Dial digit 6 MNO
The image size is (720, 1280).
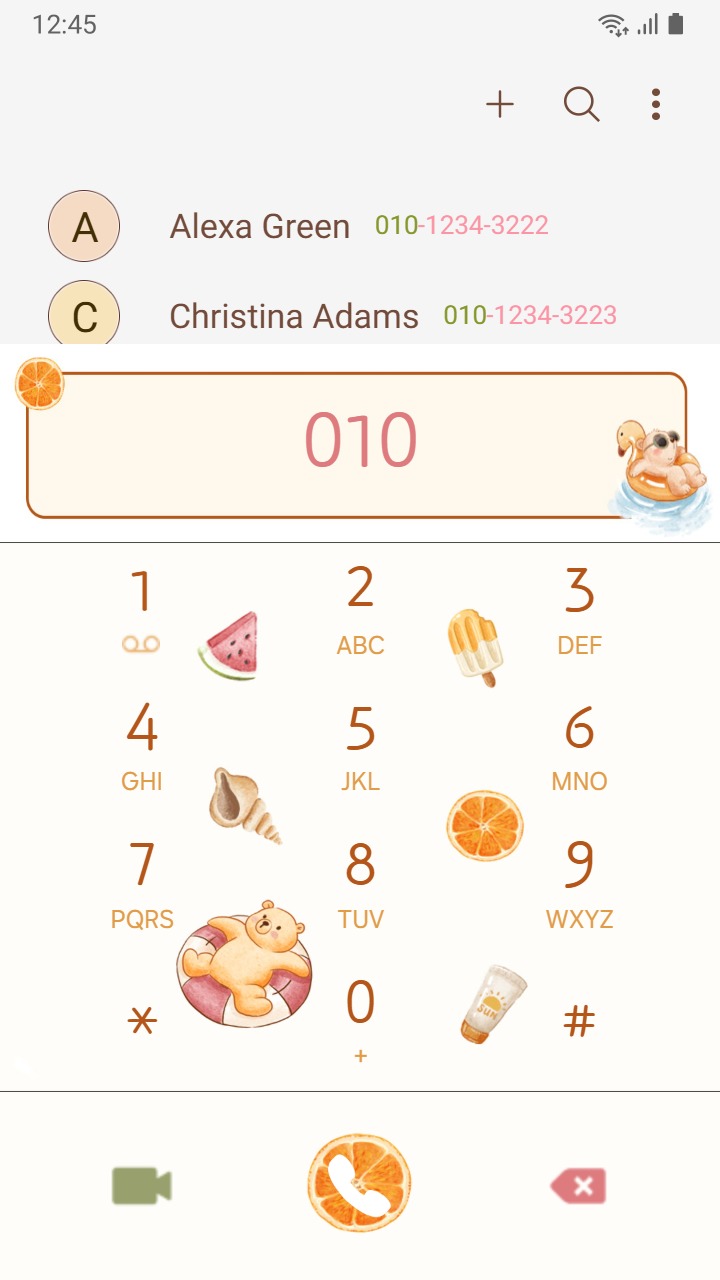click(579, 746)
